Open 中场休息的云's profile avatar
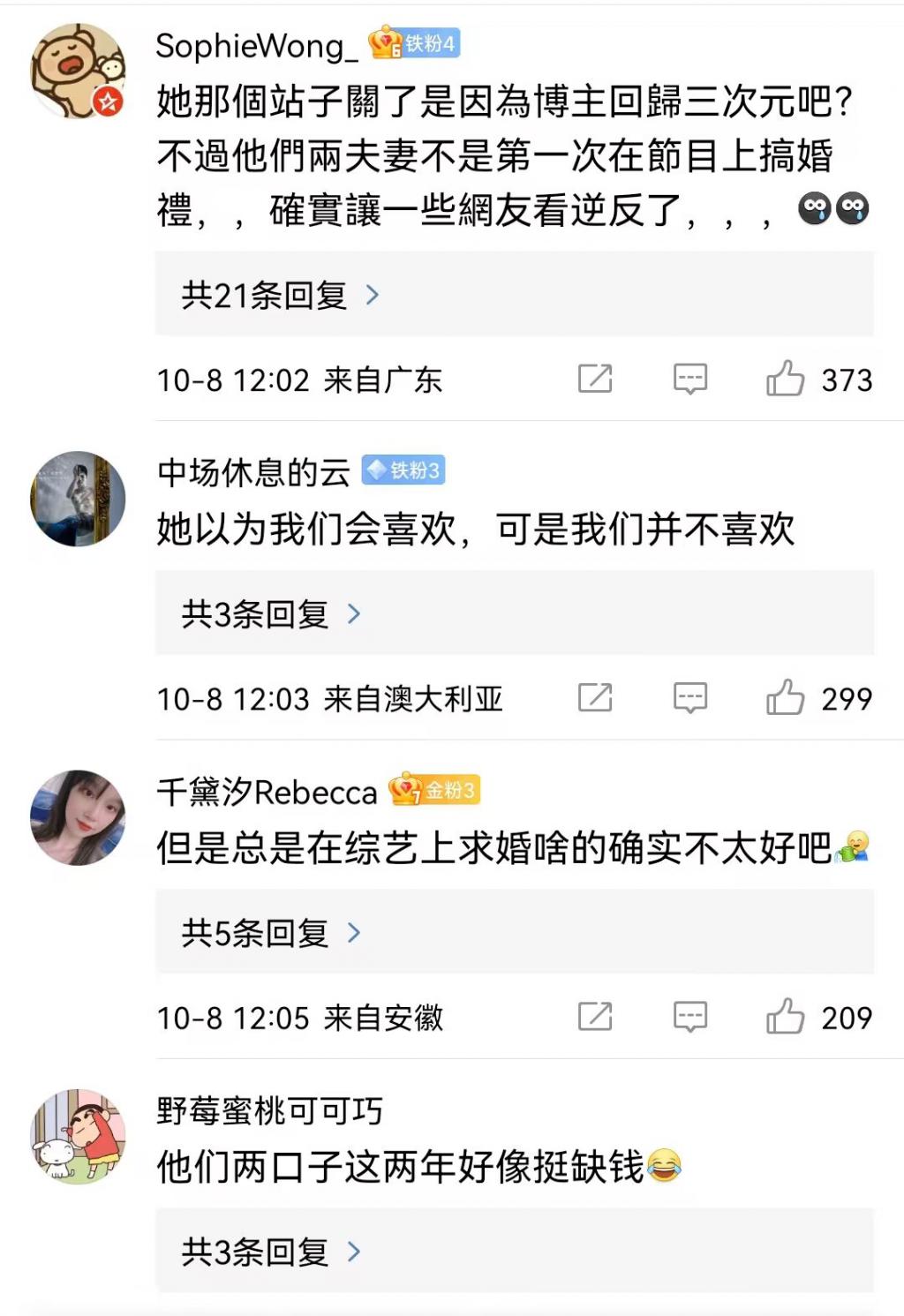The height and width of the screenshot is (1316, 904). 78,499
